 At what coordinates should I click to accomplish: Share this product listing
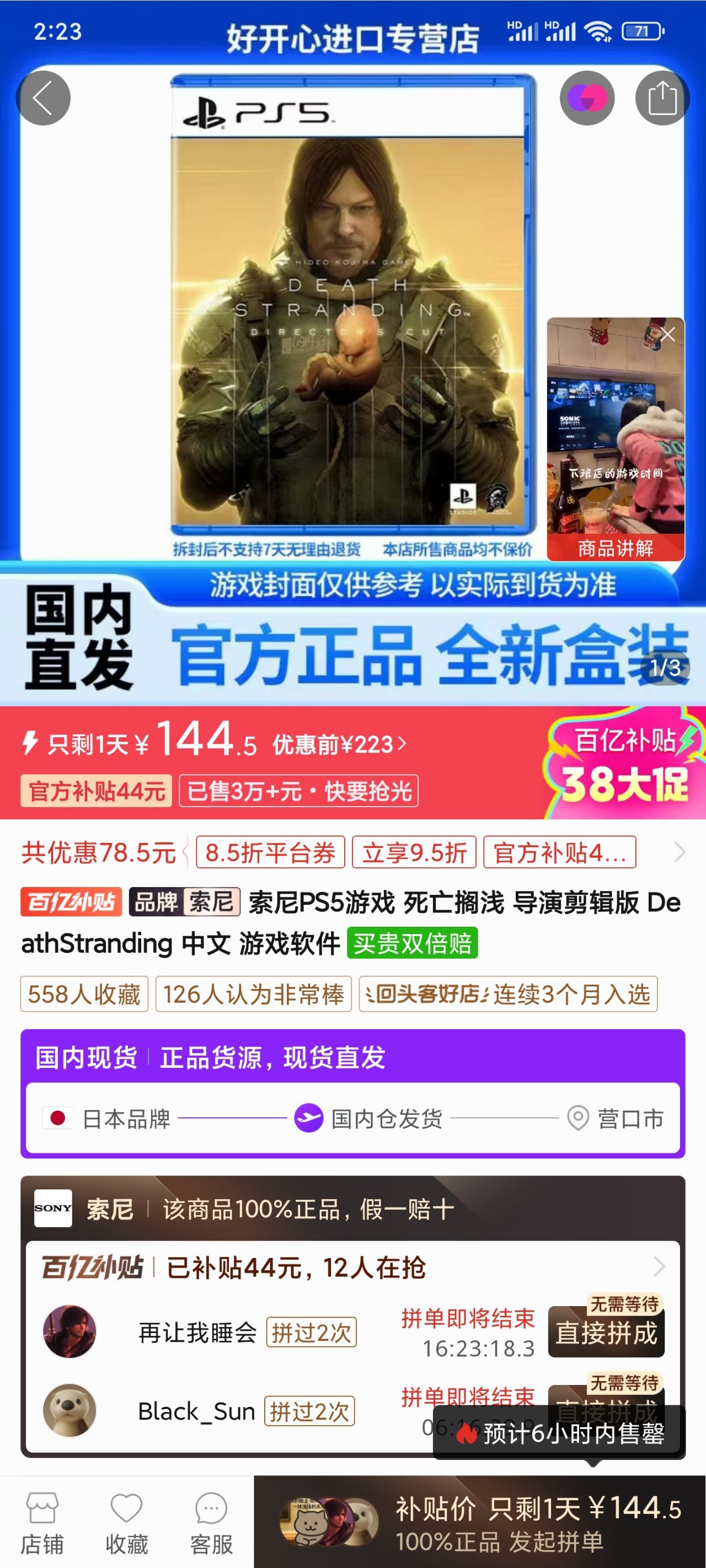(662, 98)
